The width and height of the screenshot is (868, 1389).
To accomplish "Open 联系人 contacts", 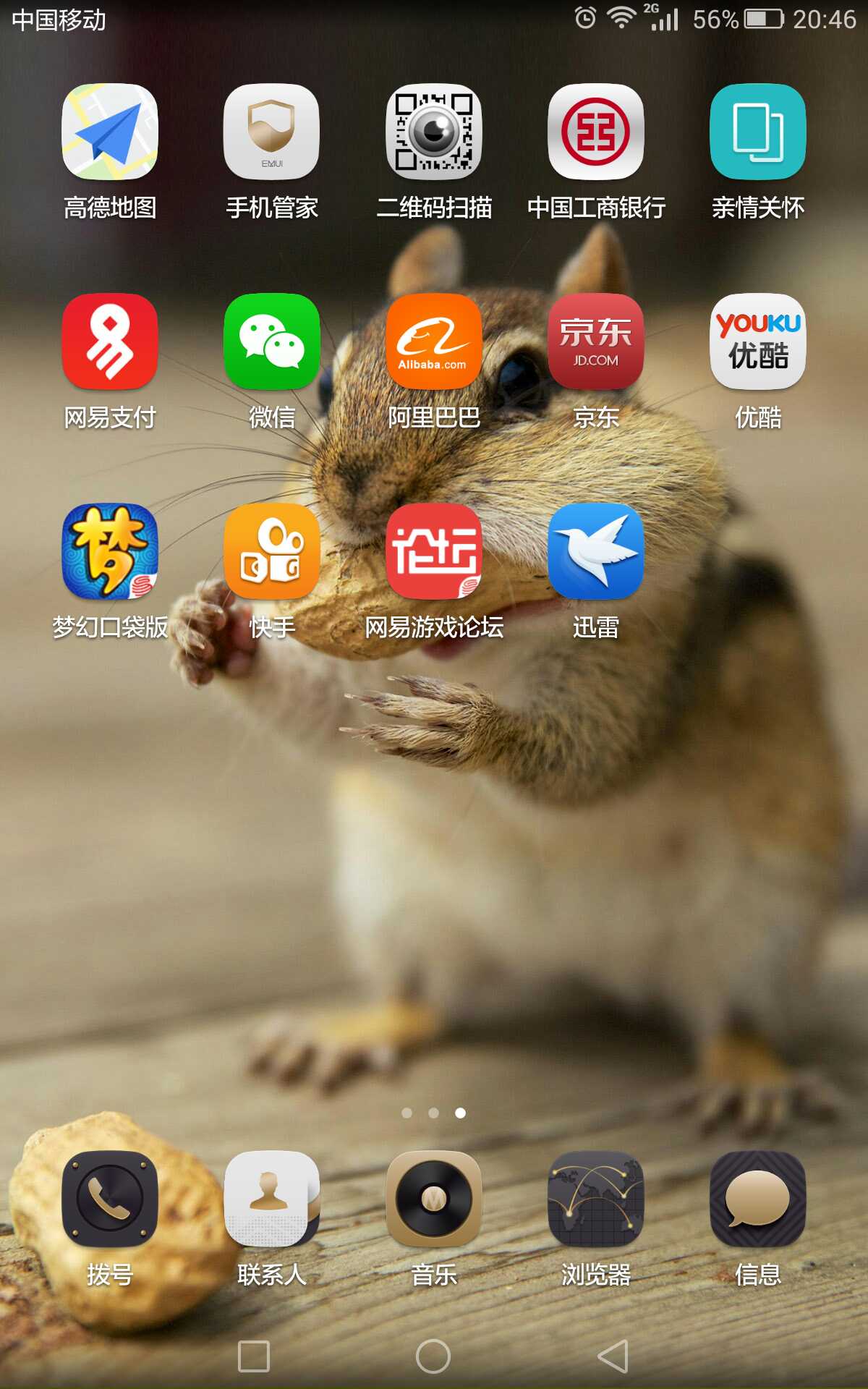I will pyautogui.click(x=272, y=1198).
